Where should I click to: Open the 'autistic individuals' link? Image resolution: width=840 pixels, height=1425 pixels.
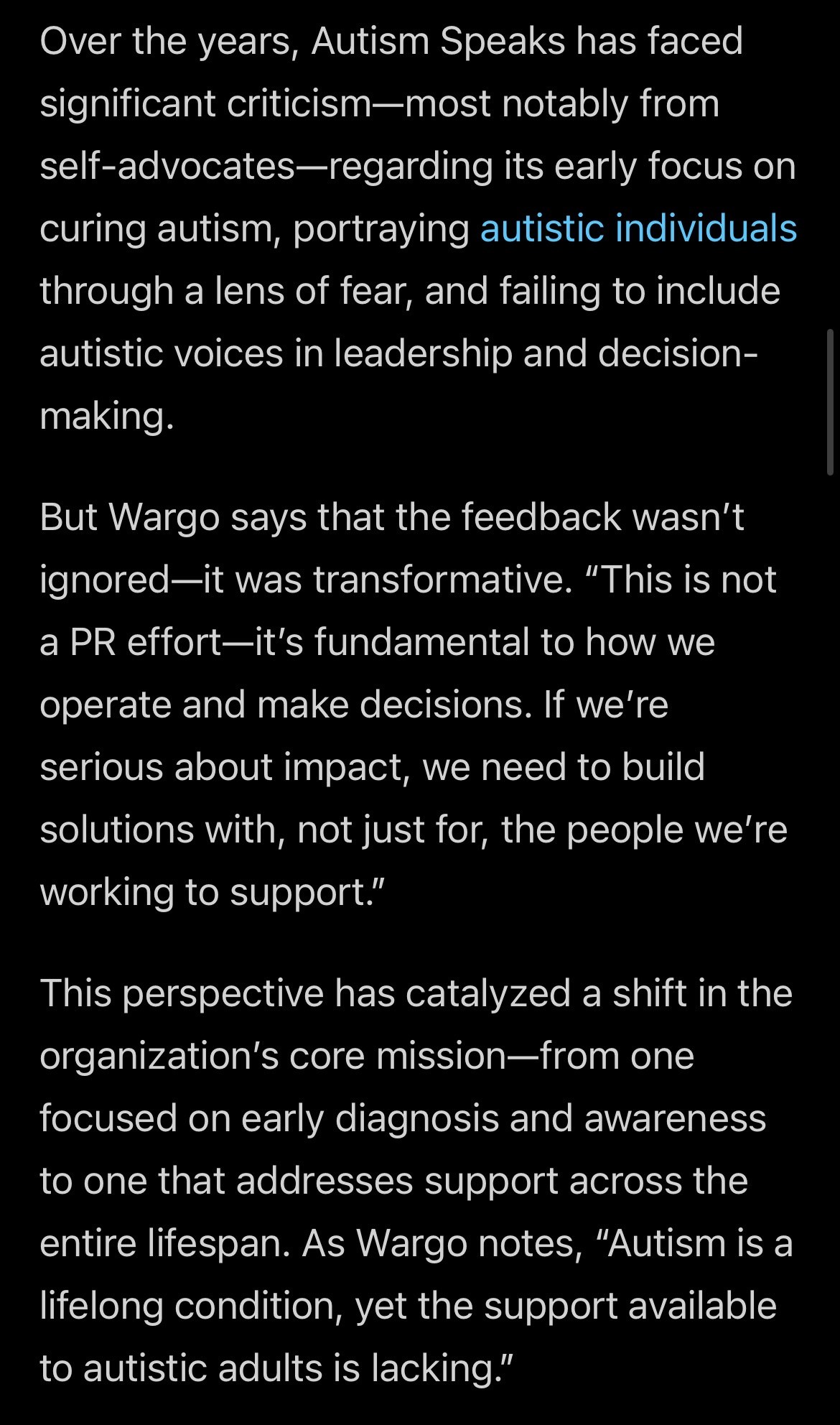point(638,228)
